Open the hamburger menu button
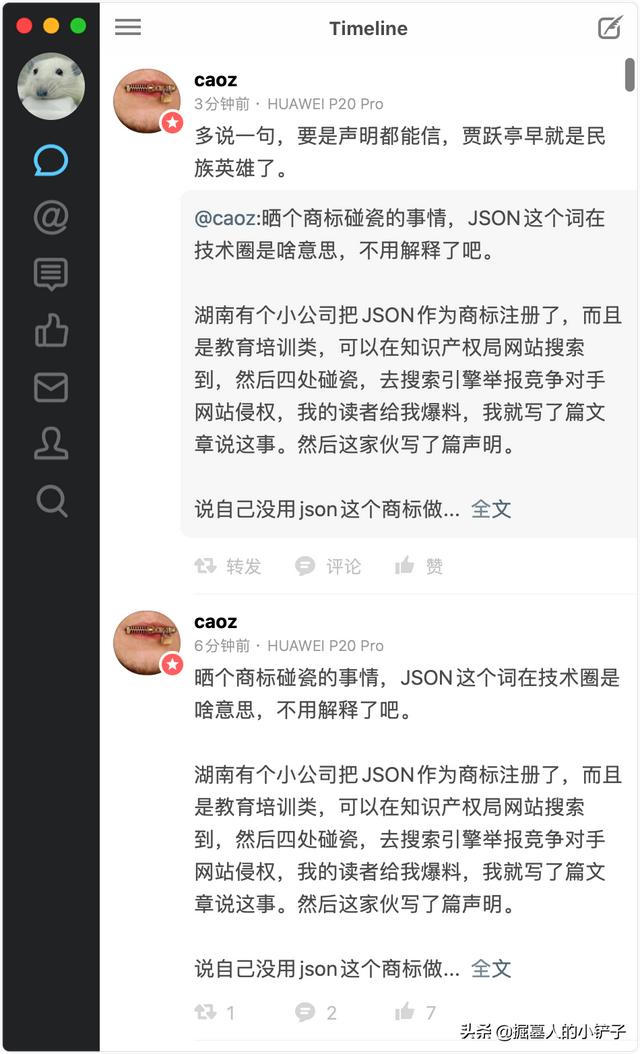Viewport: 640px width, 1054px height. pos(128,27)
